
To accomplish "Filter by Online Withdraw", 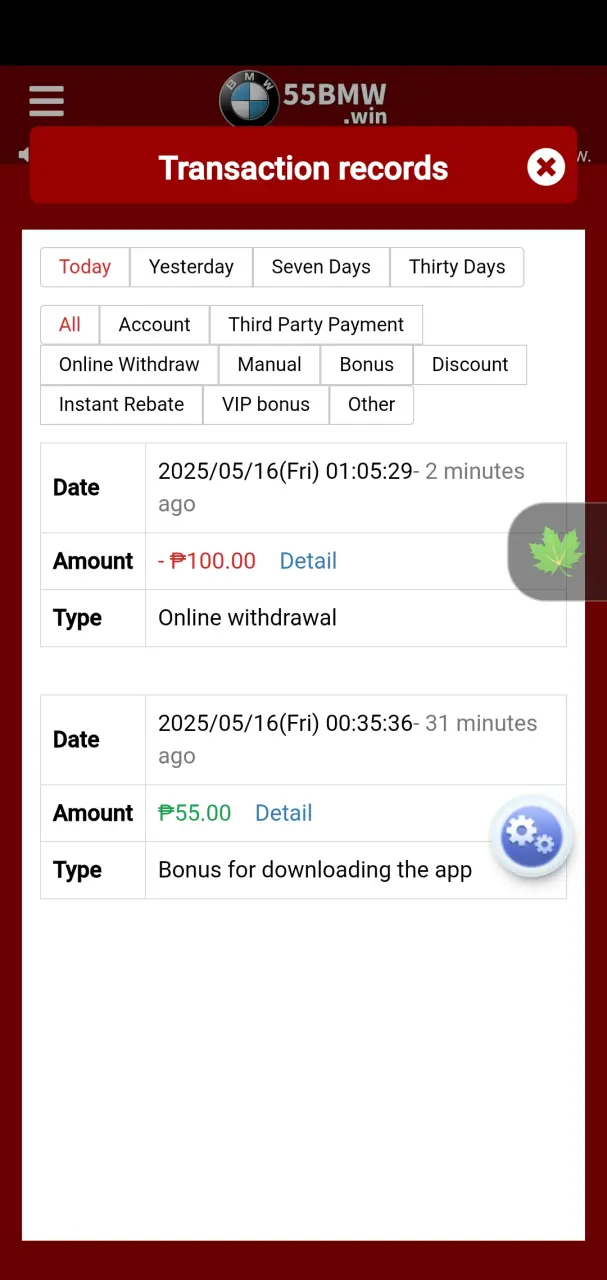I will [129, 365].
